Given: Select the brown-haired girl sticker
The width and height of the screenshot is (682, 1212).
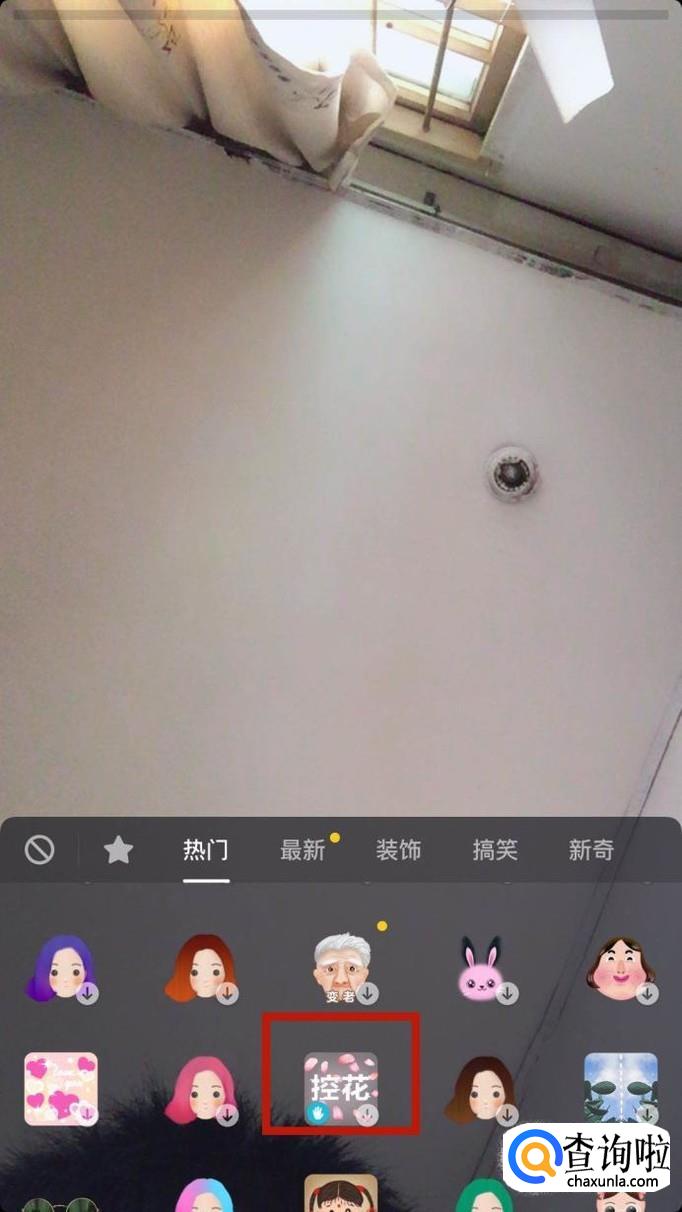Looking at the screenshot, I should pyautogui.click(x=481, y=1089).
